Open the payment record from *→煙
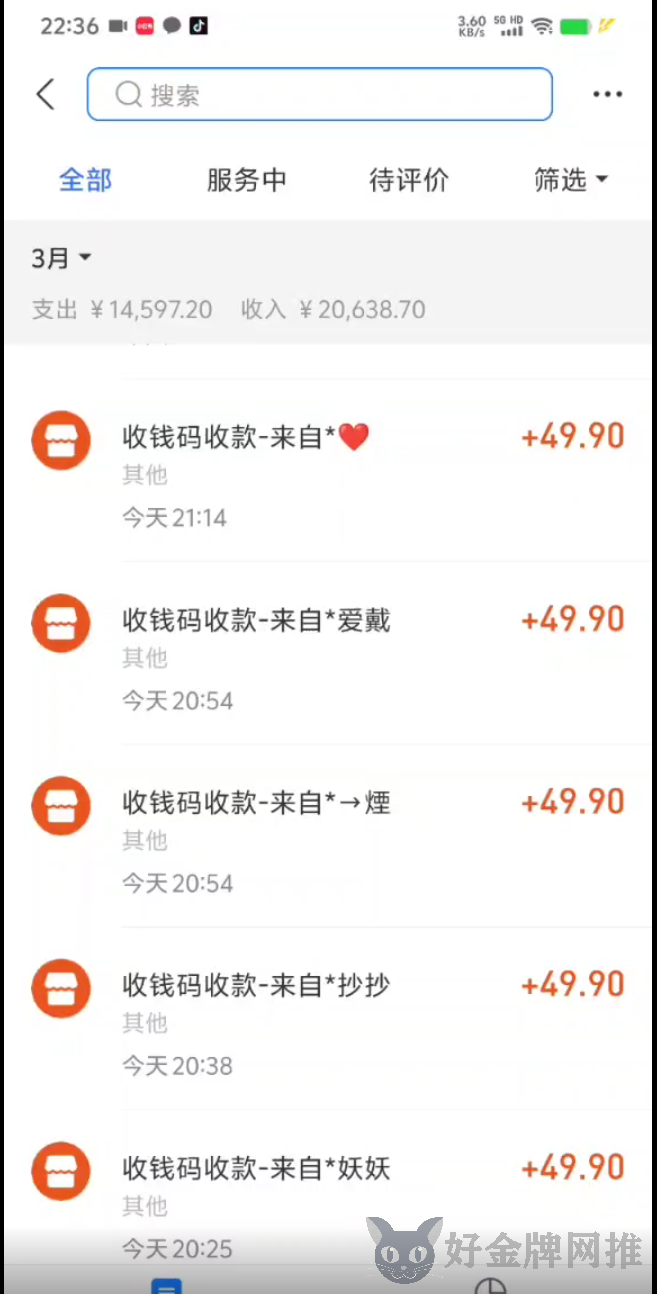657x1294 pixels. (328, 837)
